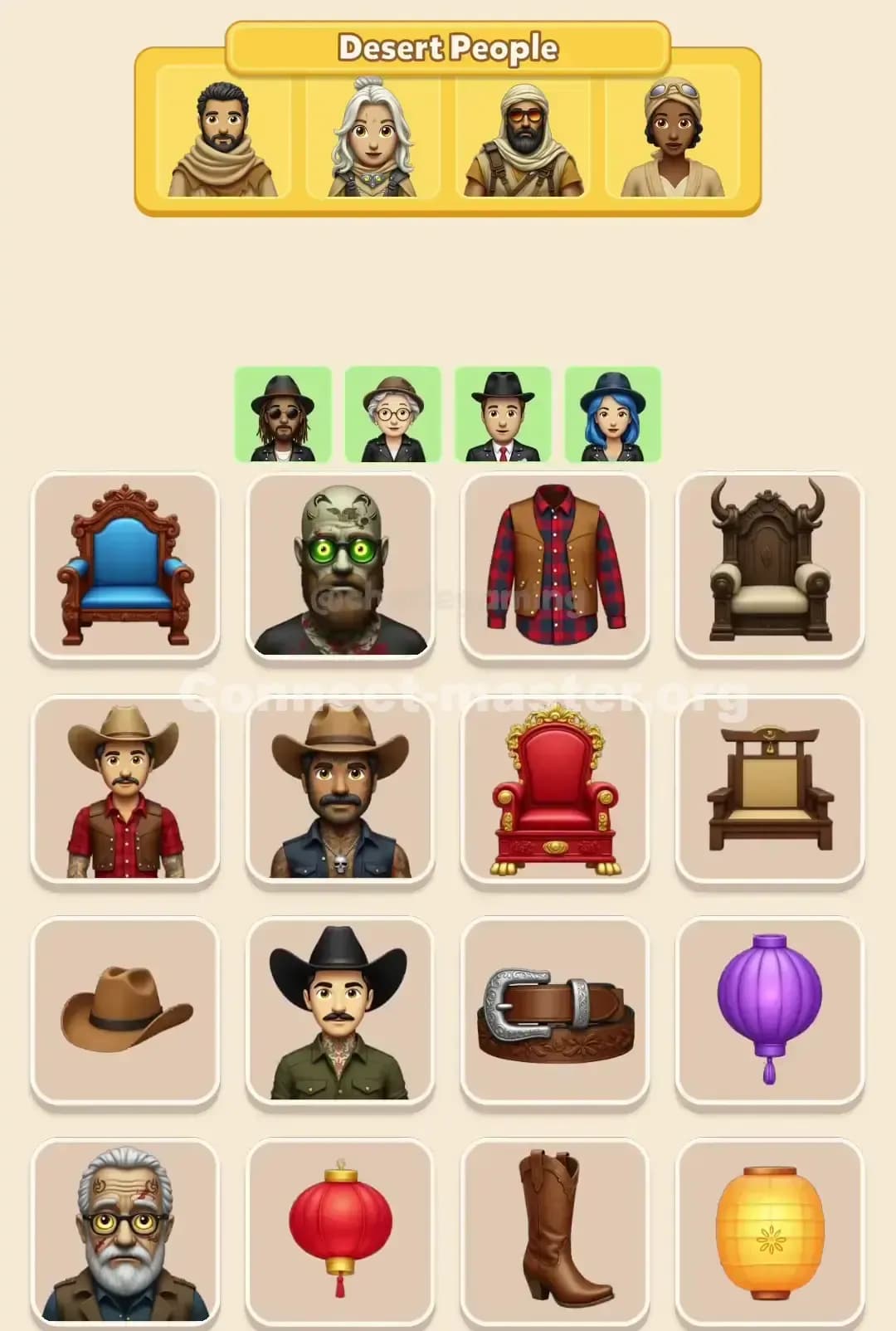Click the horned dark wooden throne tile
The height and width of the screenshot is (1331, 896).
point(769,567)
